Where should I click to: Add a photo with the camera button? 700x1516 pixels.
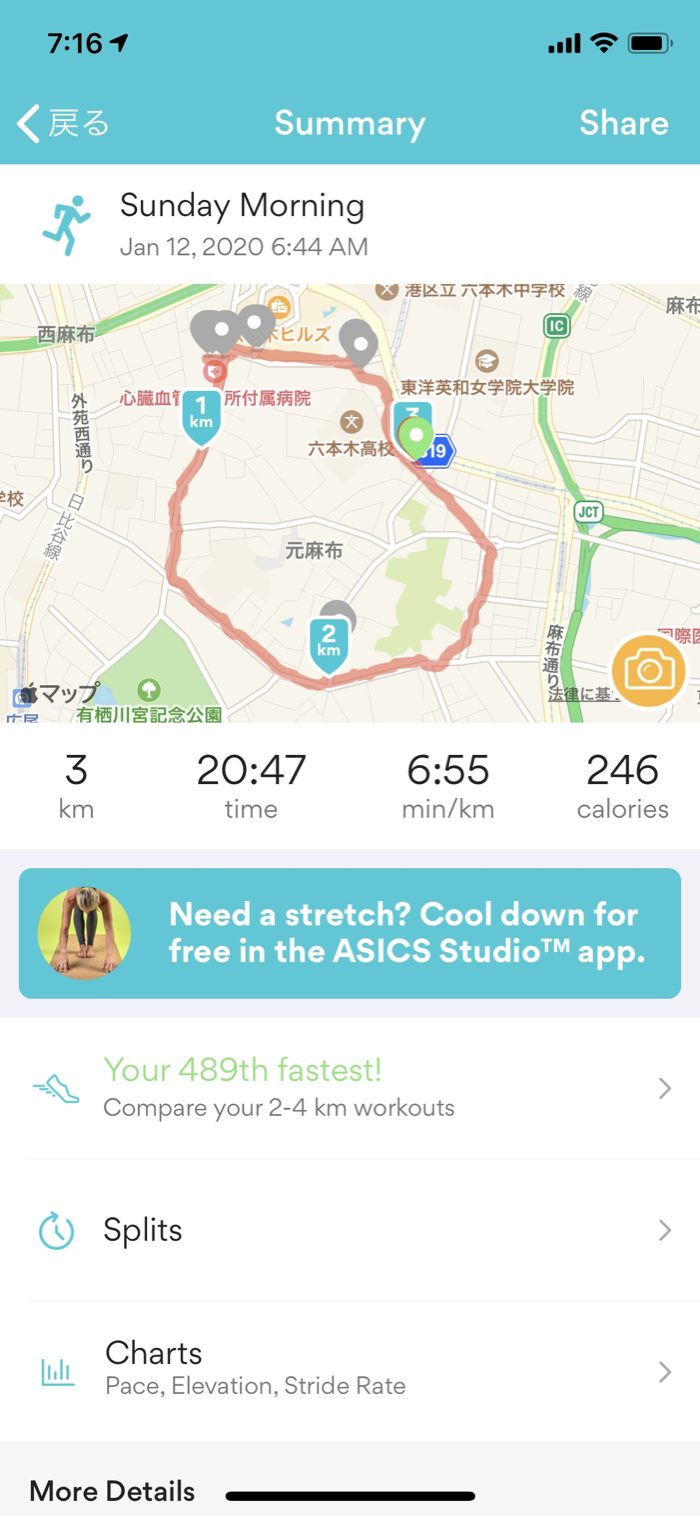coord(649,671)
